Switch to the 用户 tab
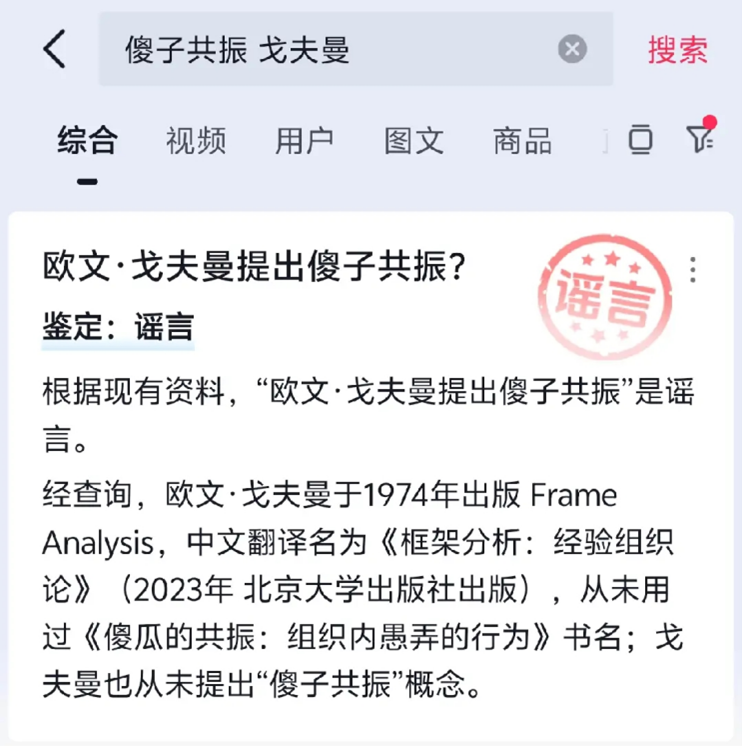The height and width of the screenshot is (746, 742). click(304, 140)
